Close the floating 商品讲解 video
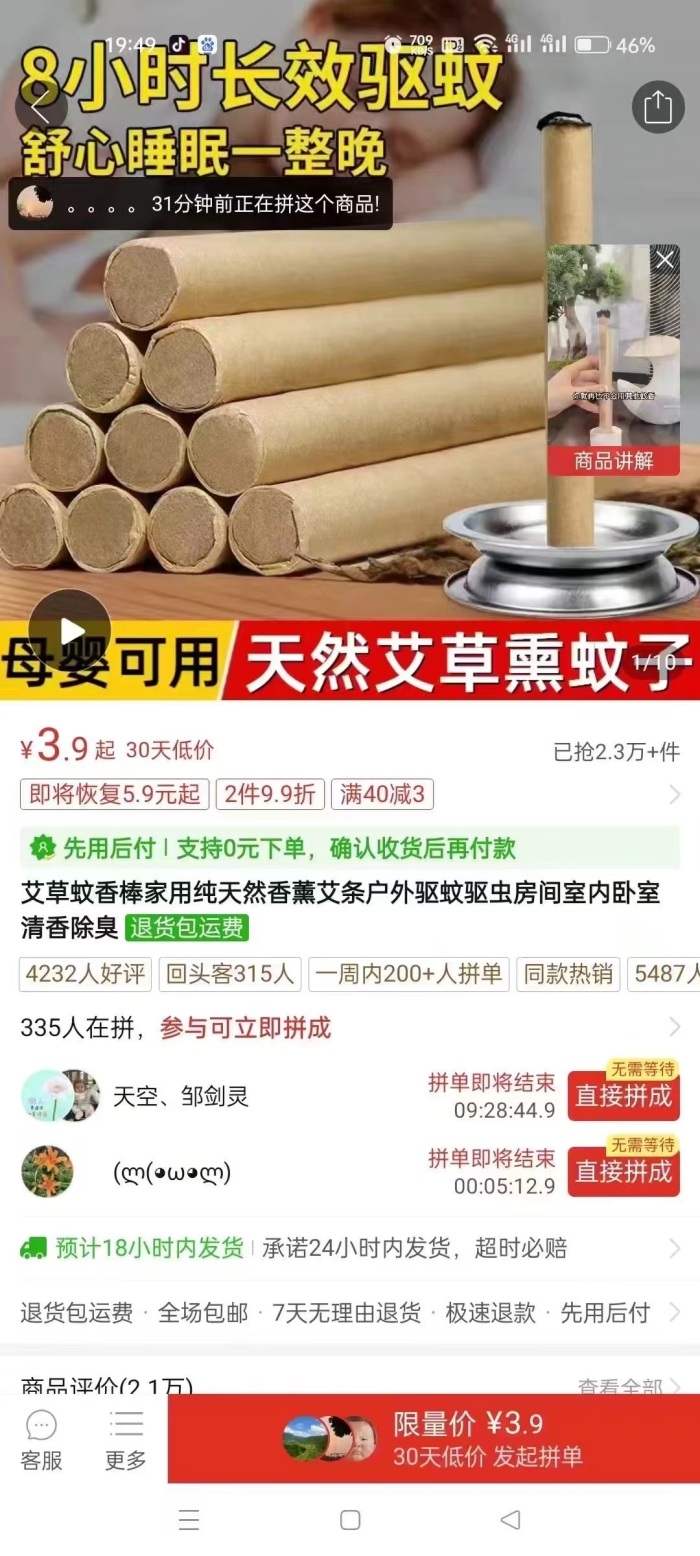The image size is (700, 1556). tap(665, 261)
